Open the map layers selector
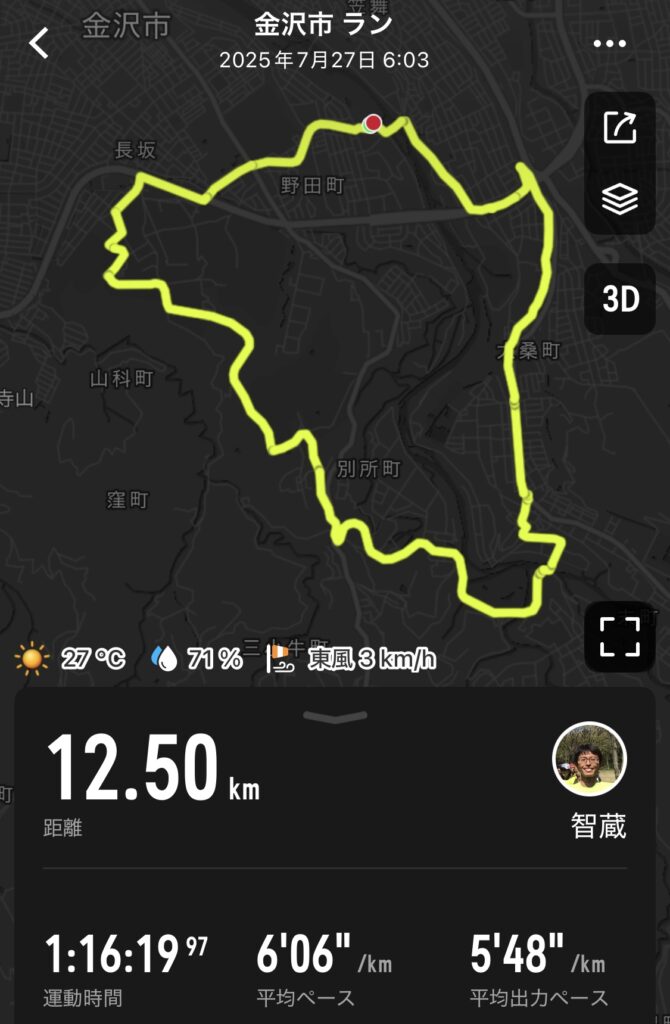Image resolution: width=670 pixels, height=1024 pixels. coord(620,200)
